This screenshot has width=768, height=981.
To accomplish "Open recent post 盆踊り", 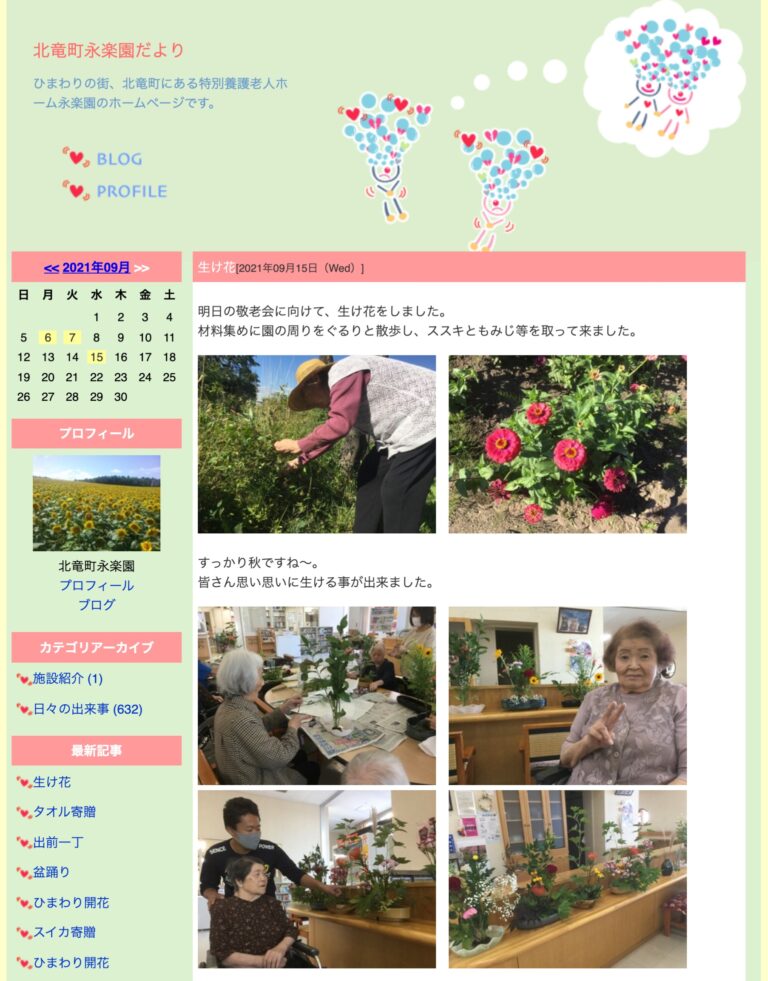I will [52, 872].
